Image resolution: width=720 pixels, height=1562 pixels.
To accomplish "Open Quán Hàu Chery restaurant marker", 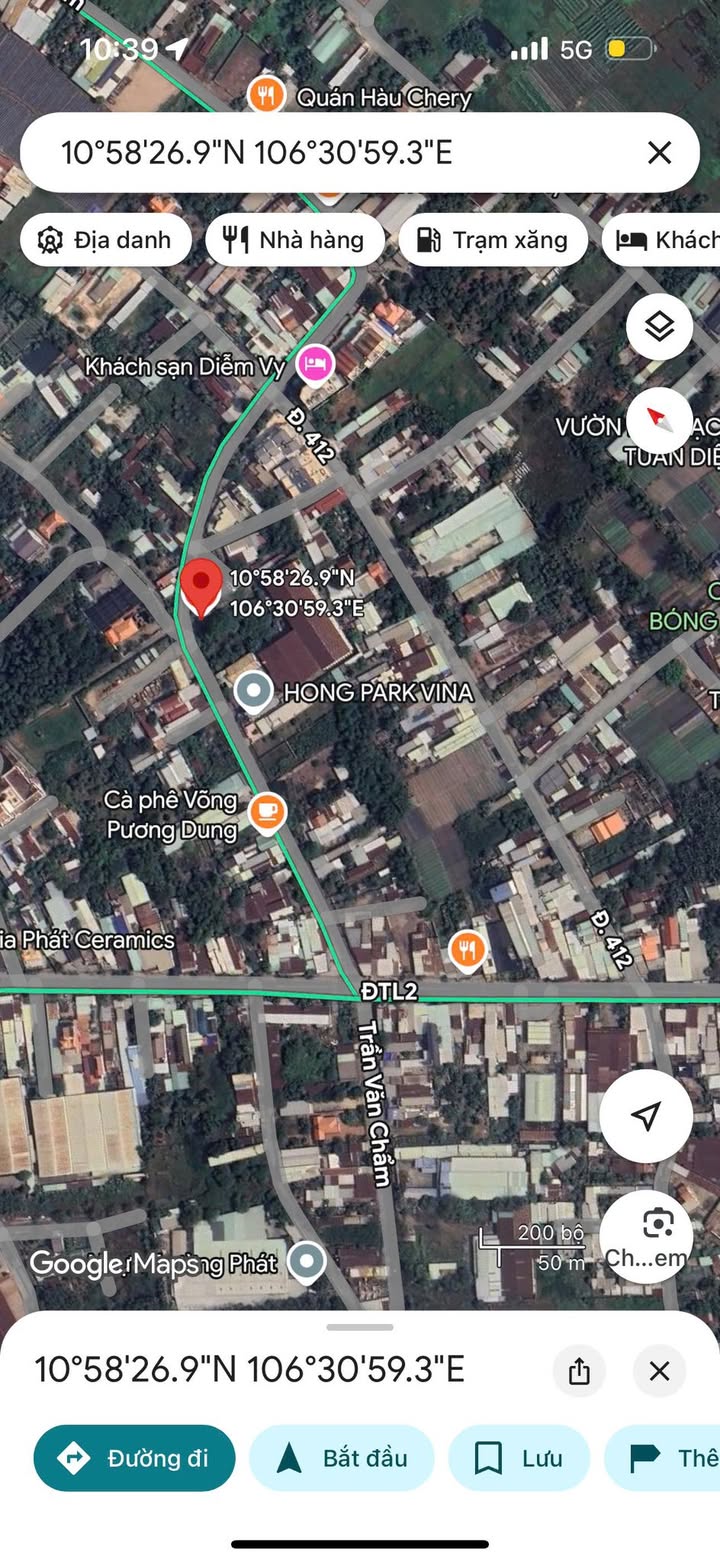I will pos(266,96).
